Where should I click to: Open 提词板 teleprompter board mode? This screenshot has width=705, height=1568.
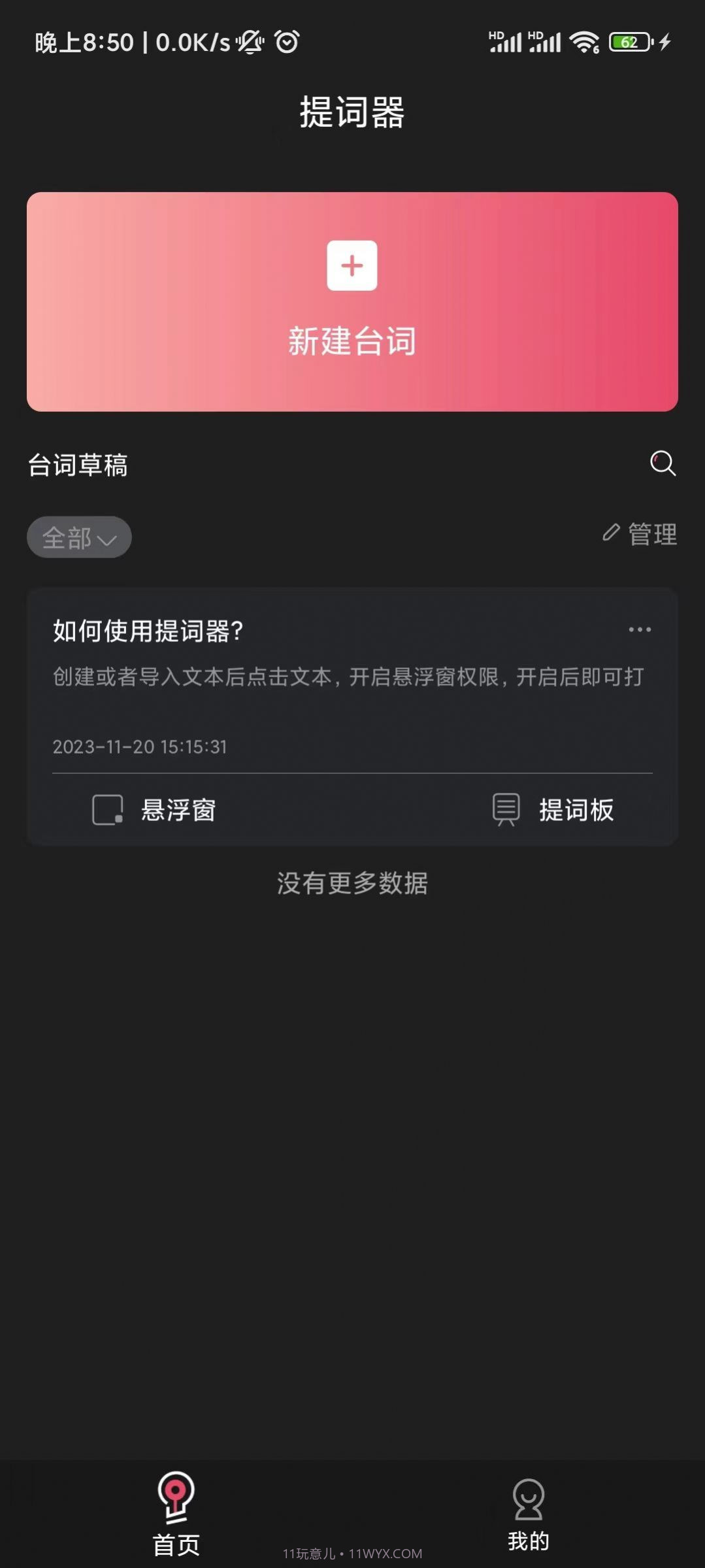(553, 810)
